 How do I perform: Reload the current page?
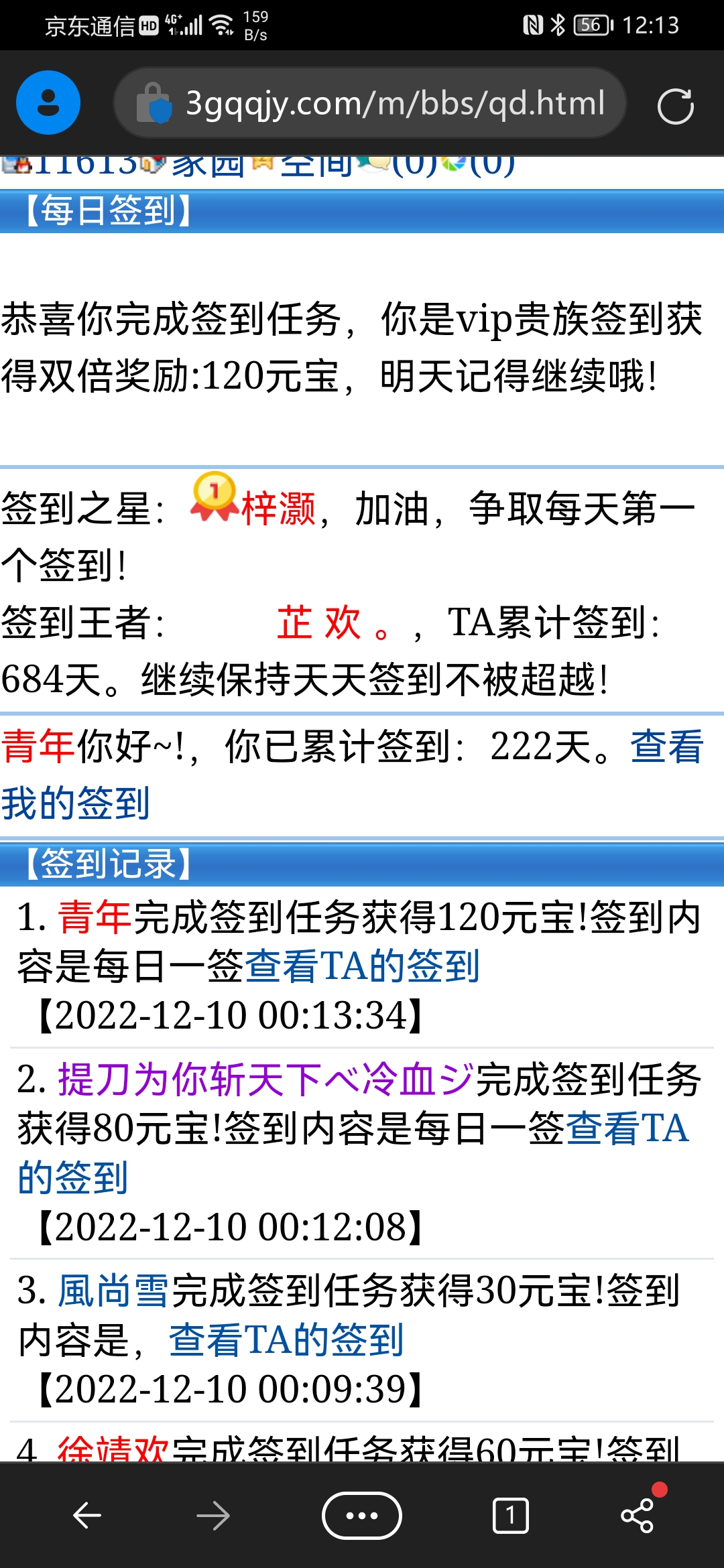point(675,106)
